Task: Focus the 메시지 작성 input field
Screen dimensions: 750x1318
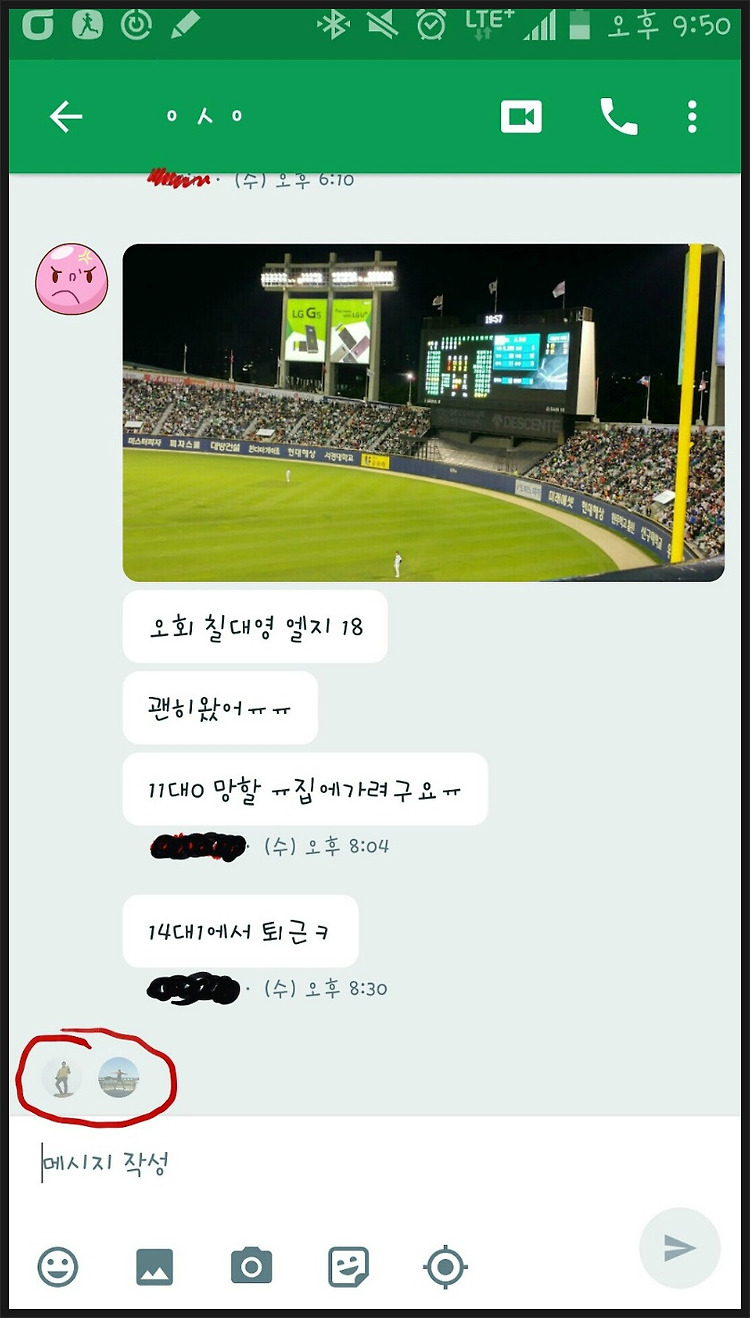Action: tap(330, 1163)
